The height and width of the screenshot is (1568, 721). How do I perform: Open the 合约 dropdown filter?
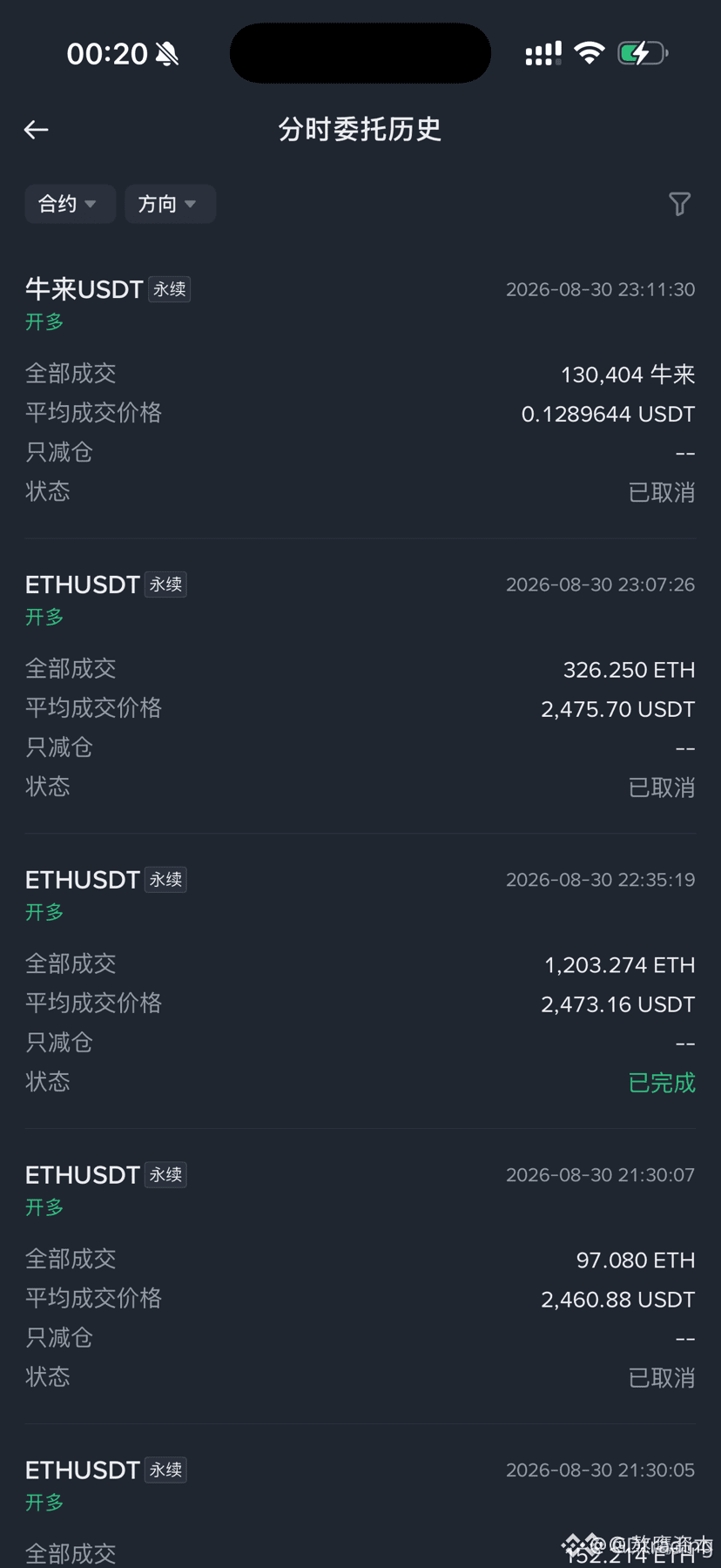point(70,204)
